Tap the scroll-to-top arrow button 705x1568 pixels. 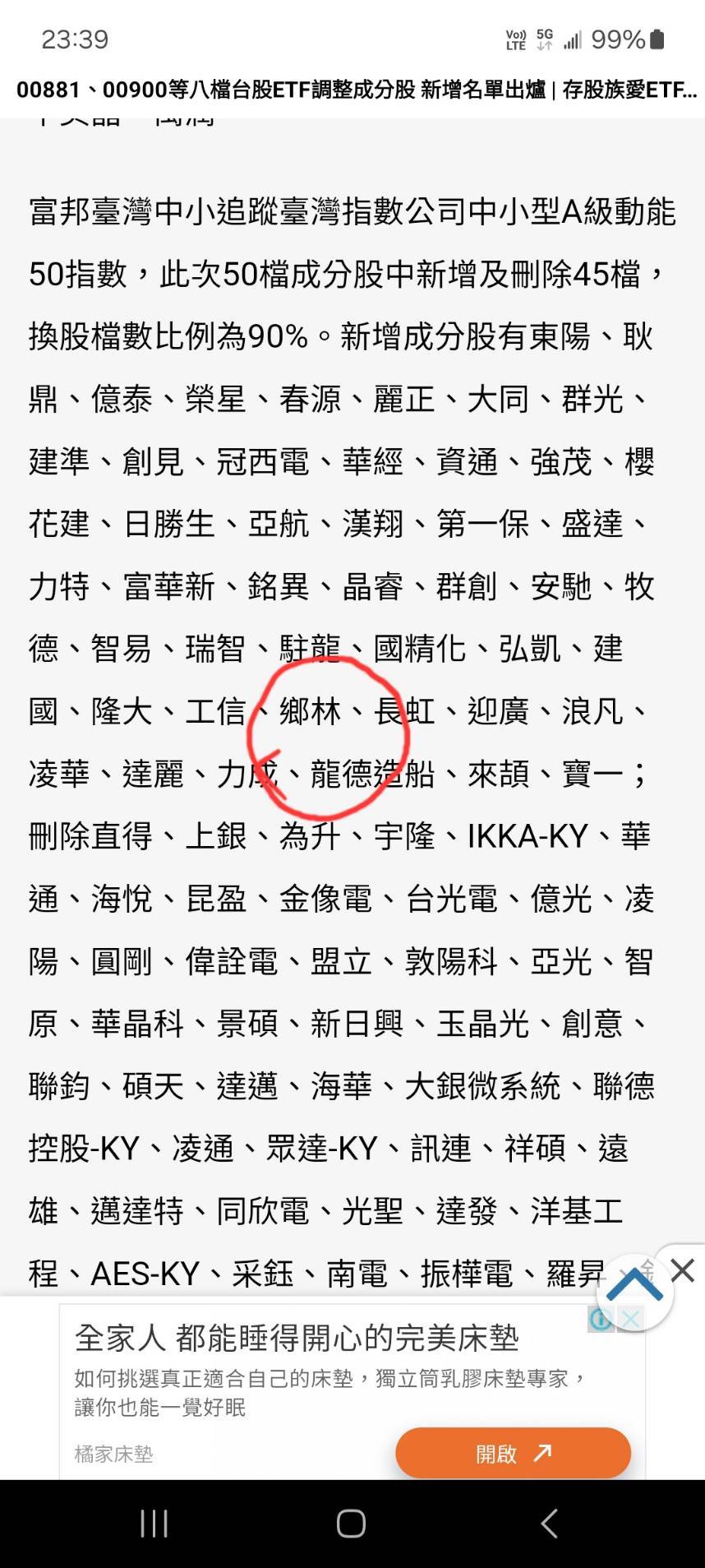pos(634,1291)
